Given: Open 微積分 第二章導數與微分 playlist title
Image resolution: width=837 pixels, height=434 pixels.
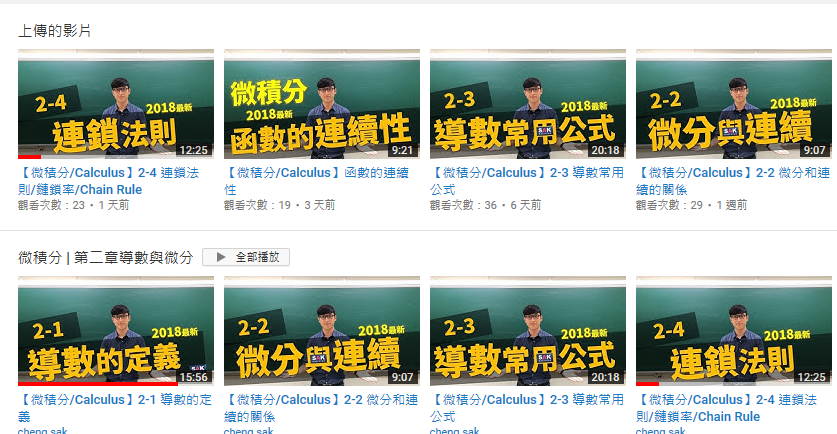Looking at the screenshot, I should tap(106, 257).
